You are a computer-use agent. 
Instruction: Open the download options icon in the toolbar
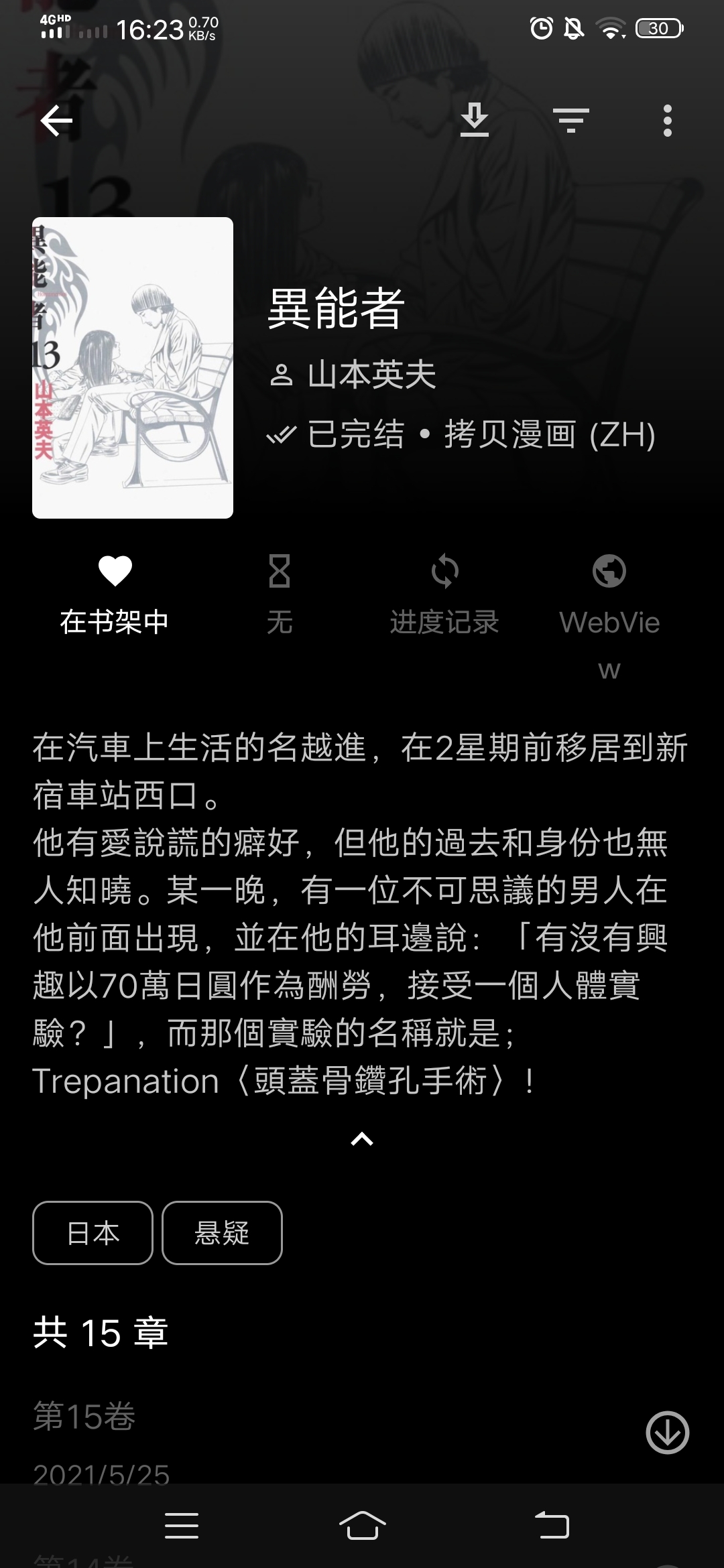coord(475,121)
